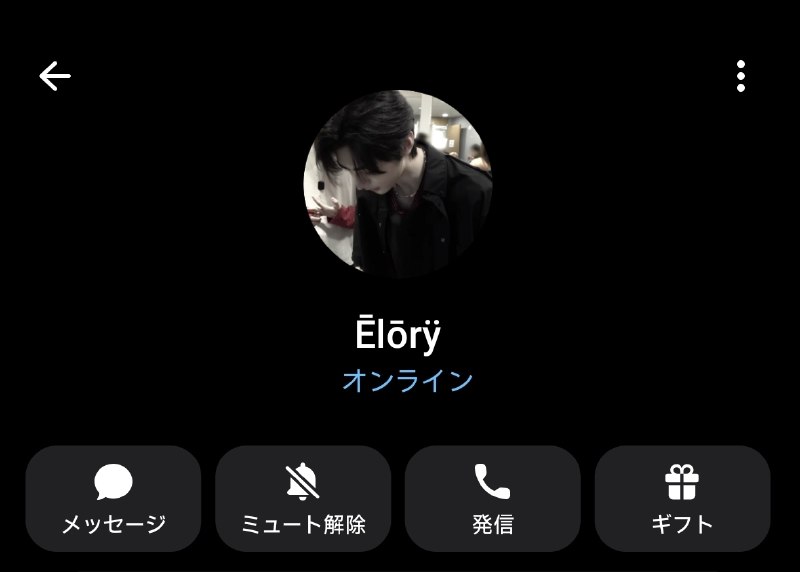View Ēlōrÿ's profile photo
800x572 pixels.
398,184
